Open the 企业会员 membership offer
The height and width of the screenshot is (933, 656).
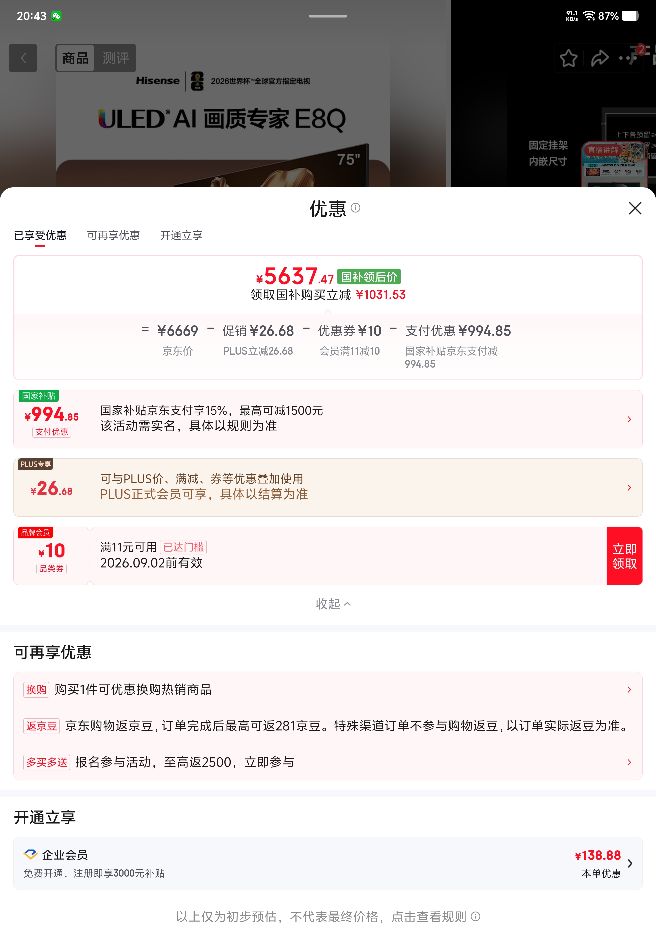point(328,863)
